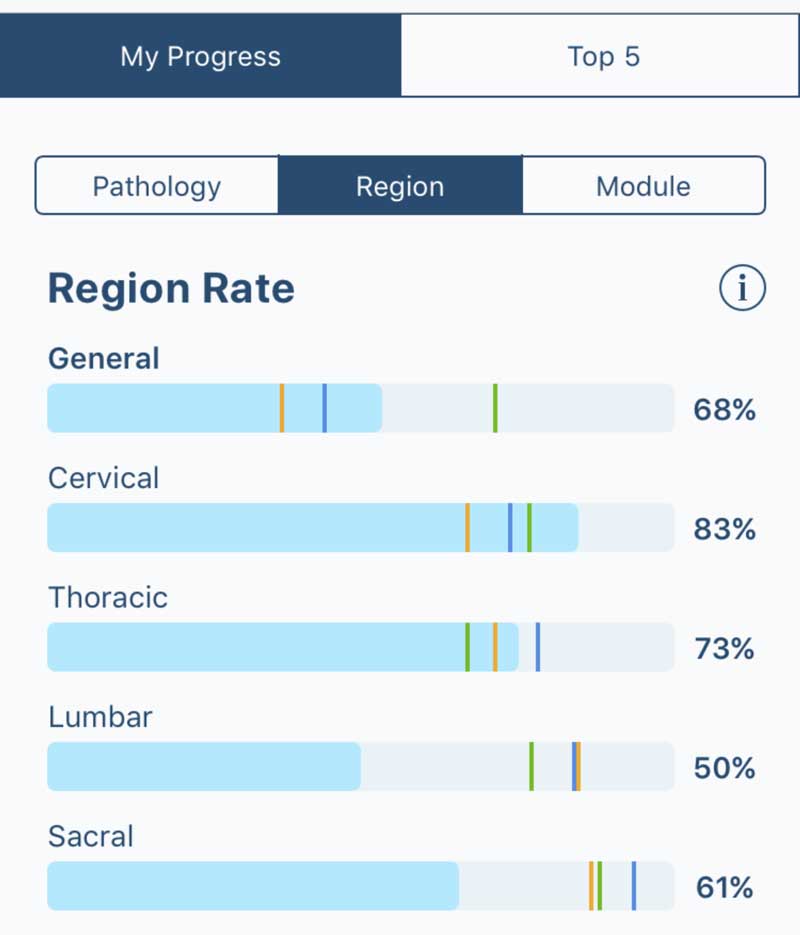Select the Region segment
Viewport: 800px width, 935px height.
400,186
